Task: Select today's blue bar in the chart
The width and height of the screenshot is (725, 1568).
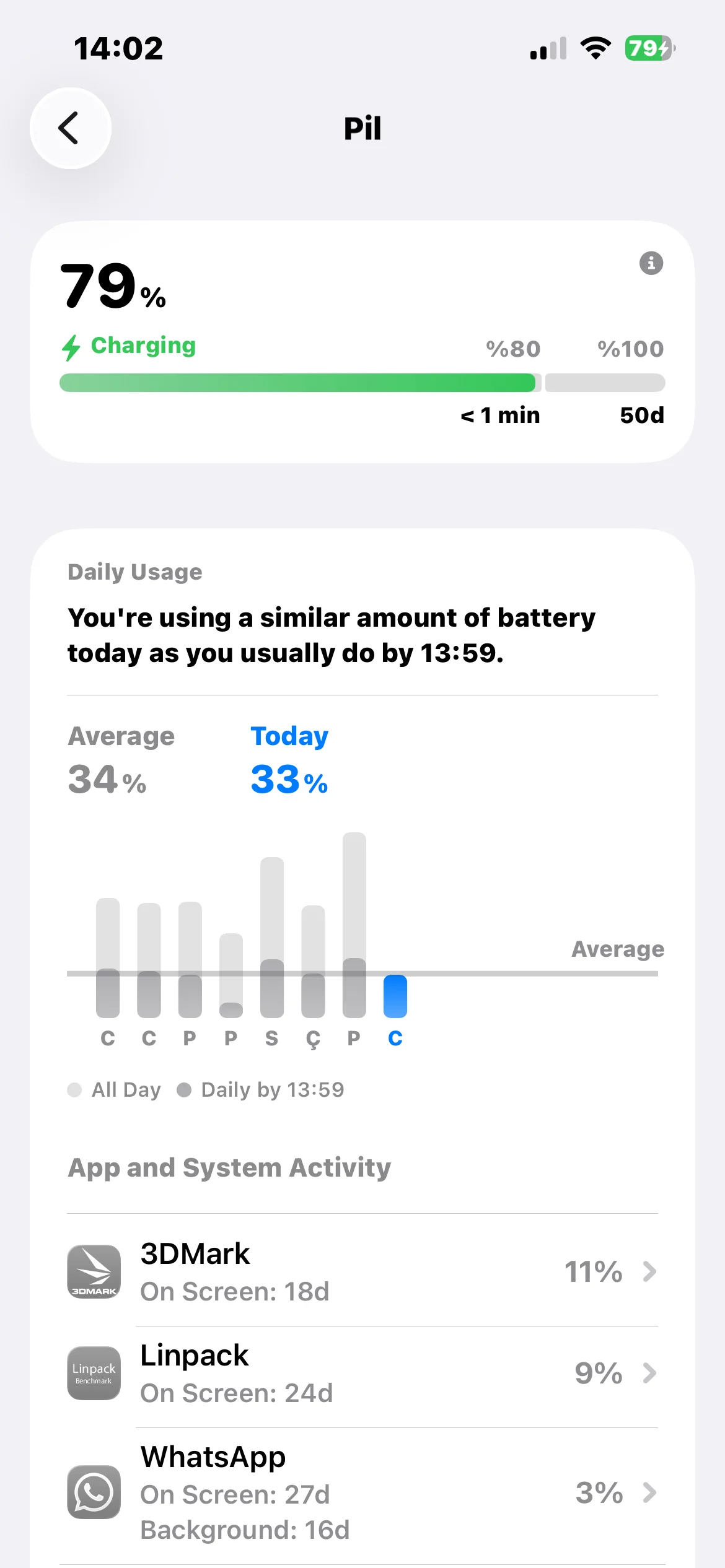Action: coord(395,996)
